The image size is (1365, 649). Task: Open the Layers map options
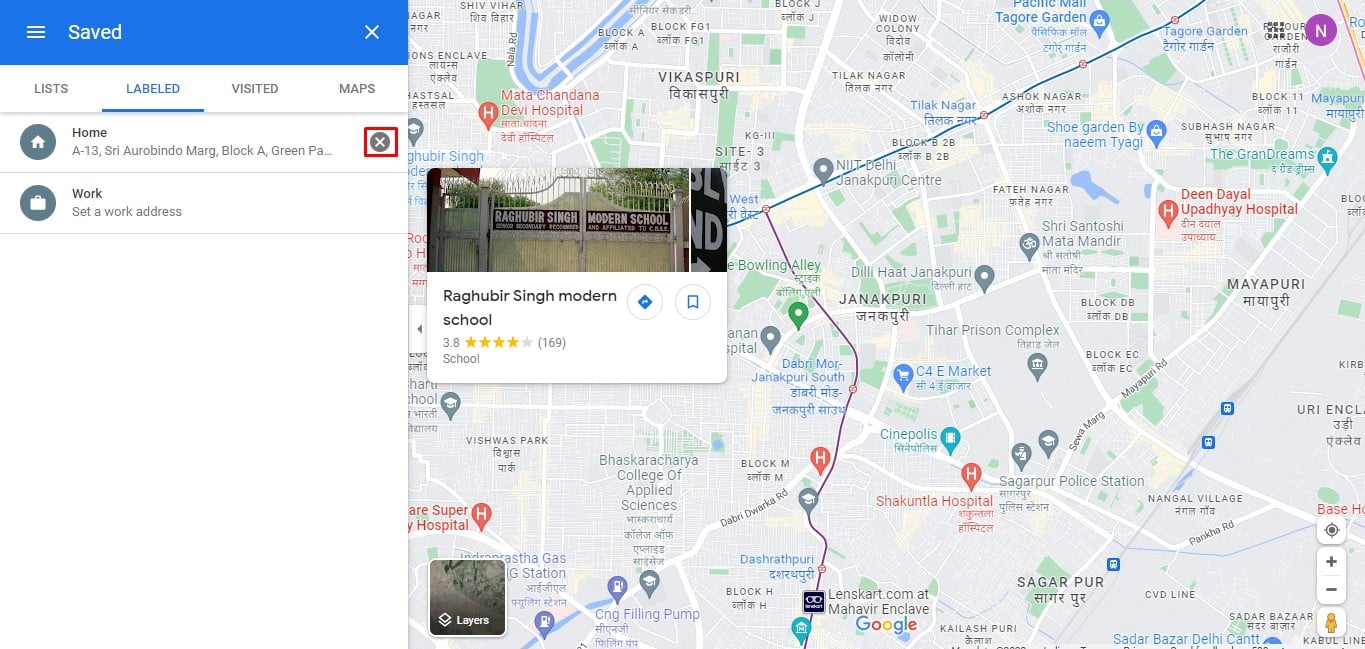tap(467, 598)
